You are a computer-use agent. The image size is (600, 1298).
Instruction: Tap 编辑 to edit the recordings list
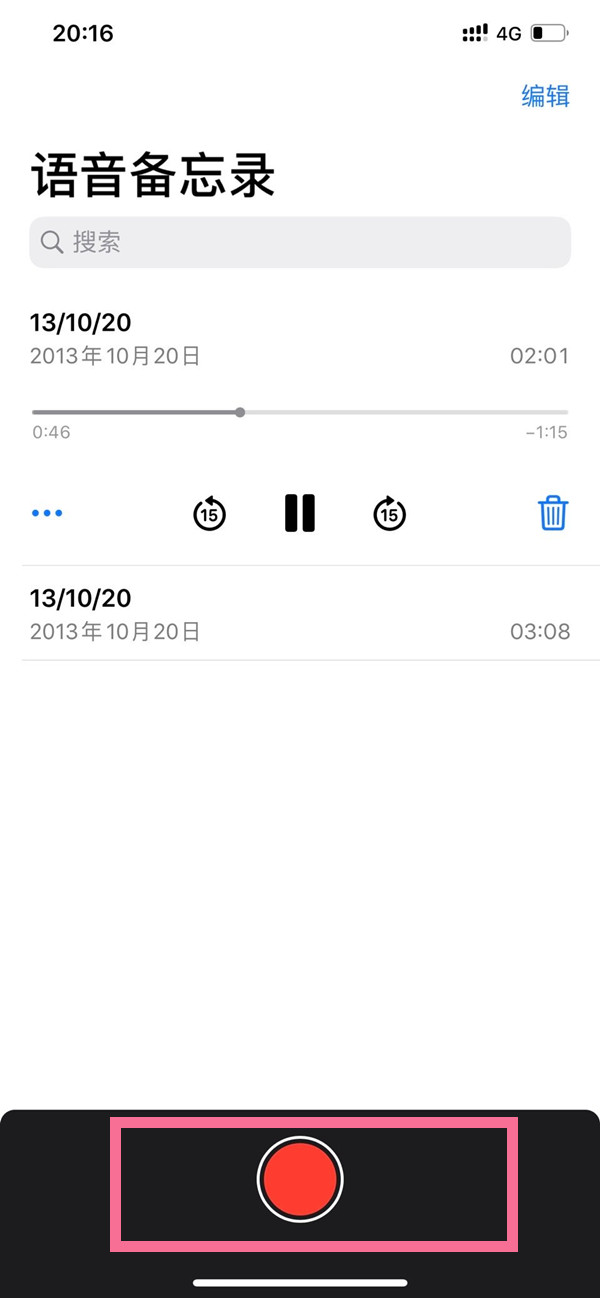[545, 96]
